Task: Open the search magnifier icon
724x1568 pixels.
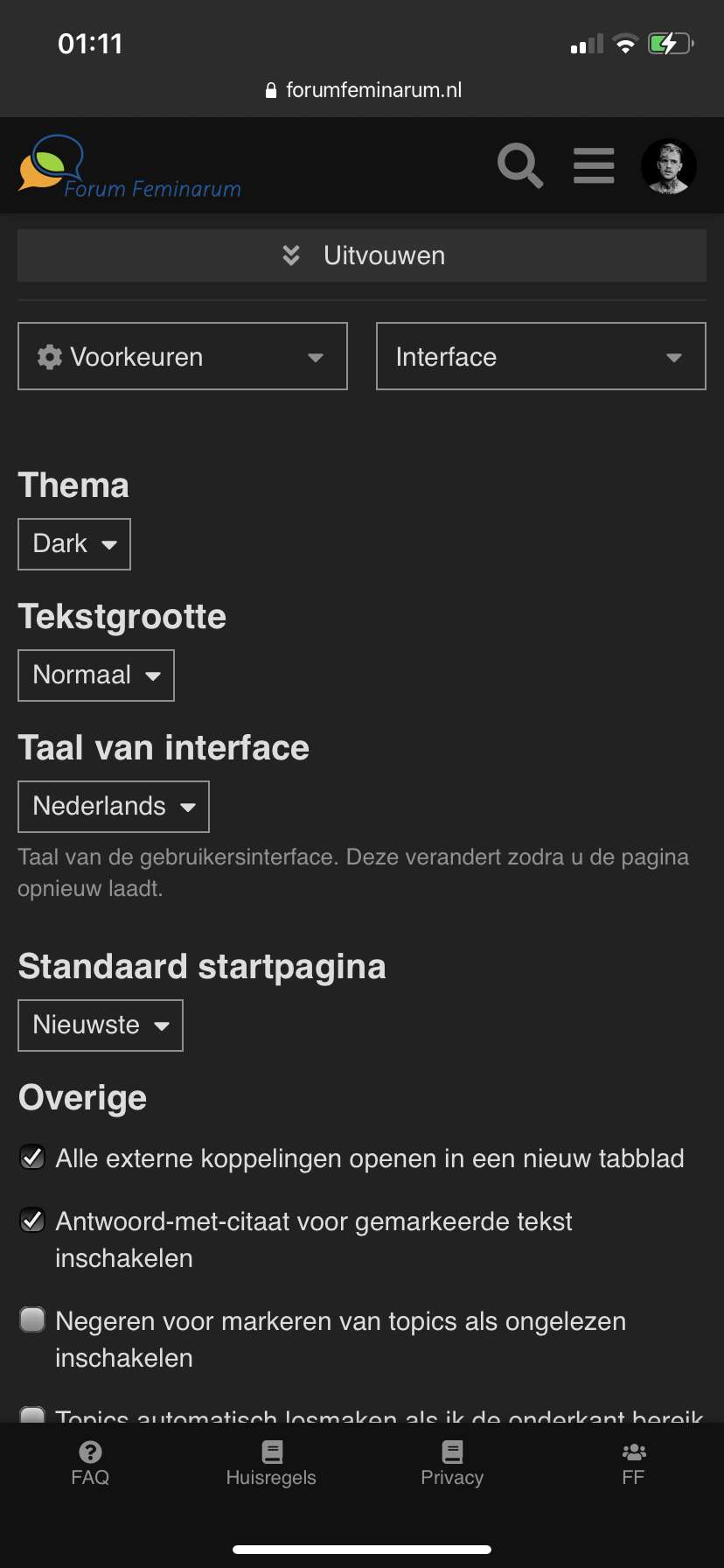Action: coord(520,165)
